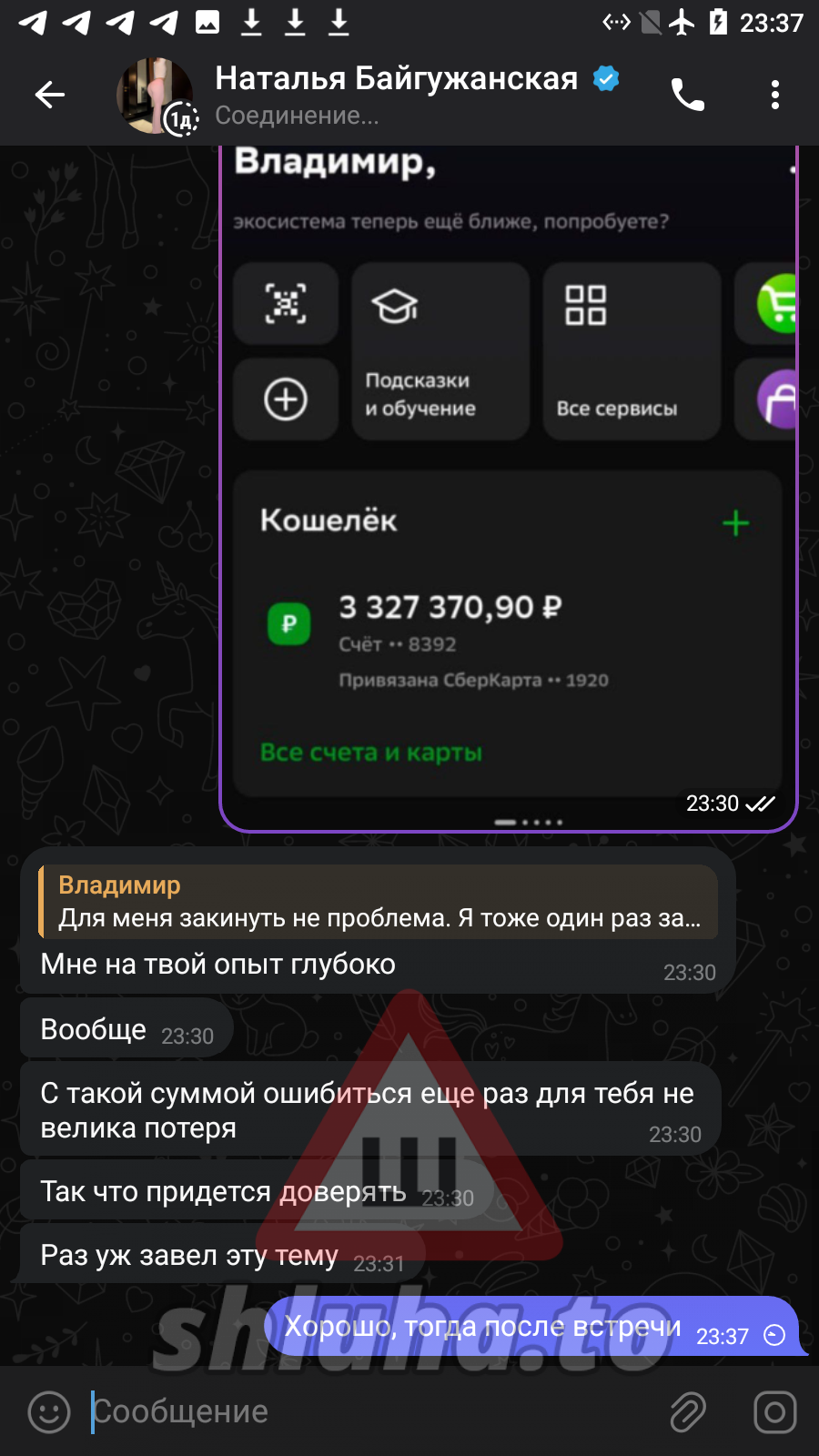Attach a file with the paperclip

pos(688,1412)
